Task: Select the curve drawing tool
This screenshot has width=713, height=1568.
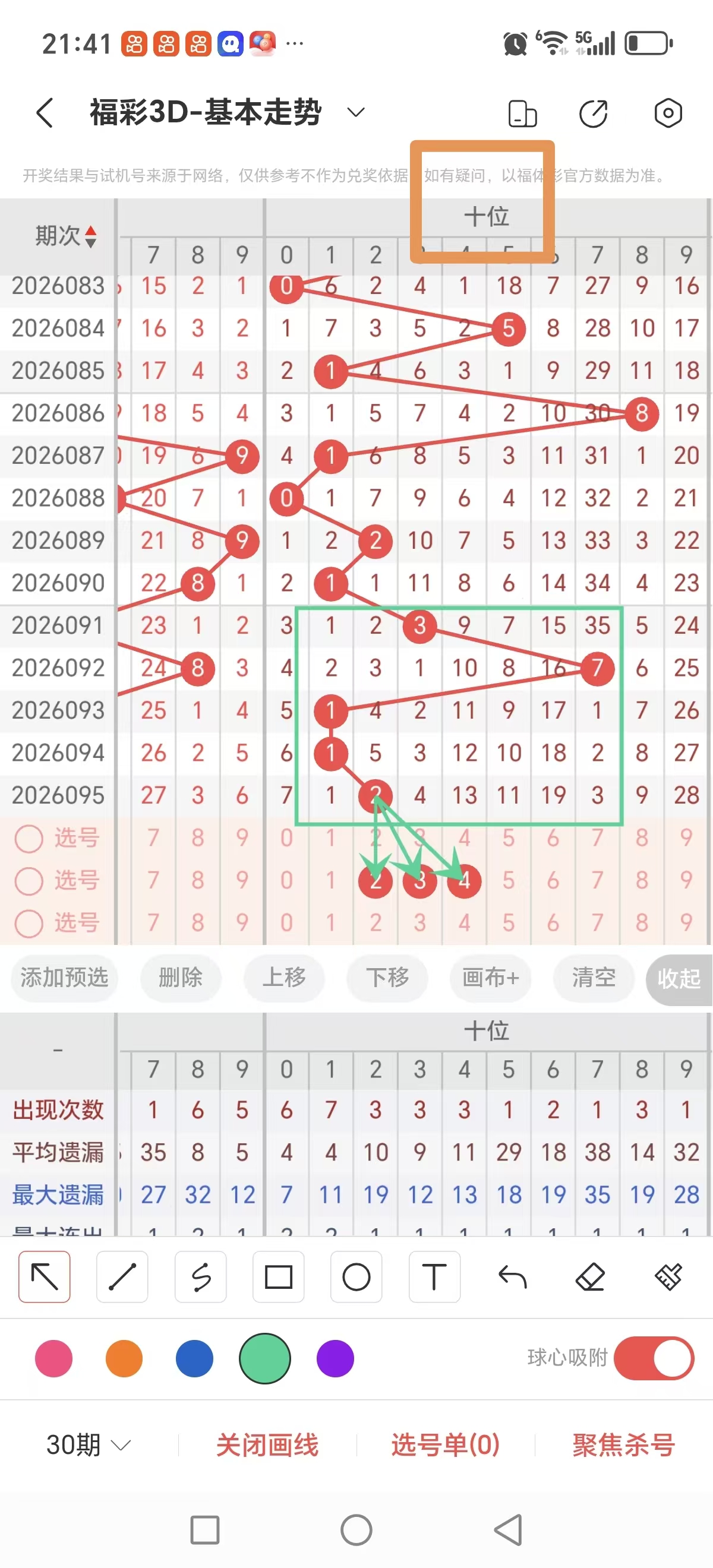Action: [x=200, y=1276]
